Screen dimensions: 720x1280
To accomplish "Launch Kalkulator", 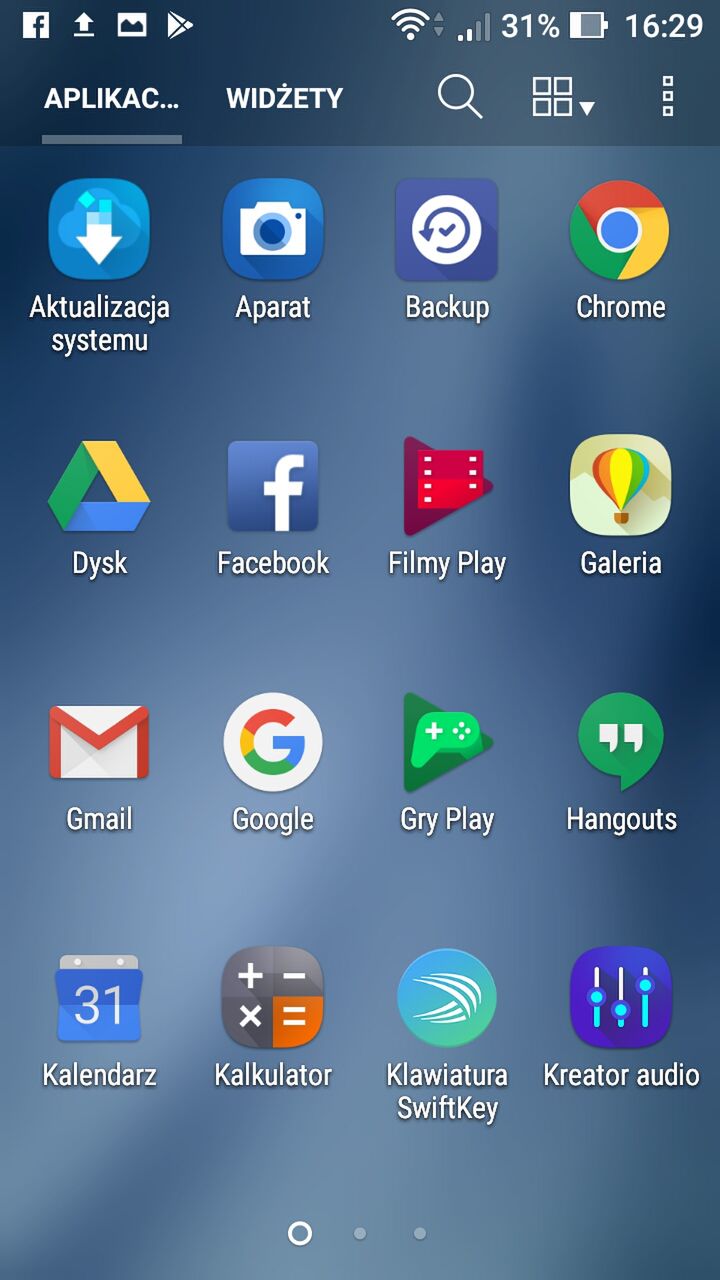I will tap(273, 999).
